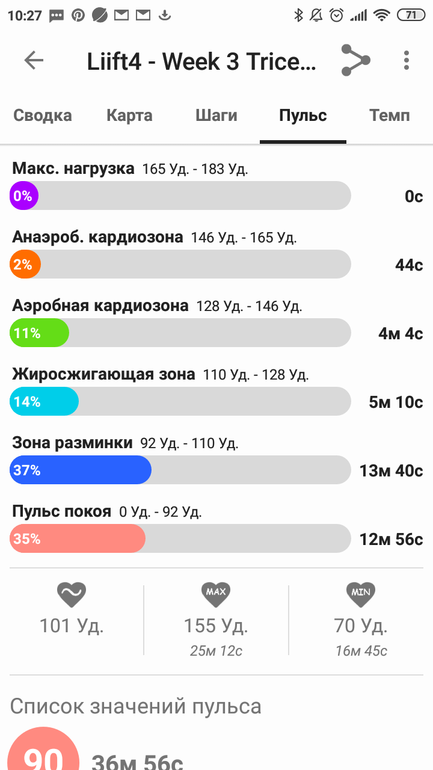Image resolution: width=433 pixels, height=770 pixels.
Task: Go back using the arrow icon
Action: click(34, 60)
